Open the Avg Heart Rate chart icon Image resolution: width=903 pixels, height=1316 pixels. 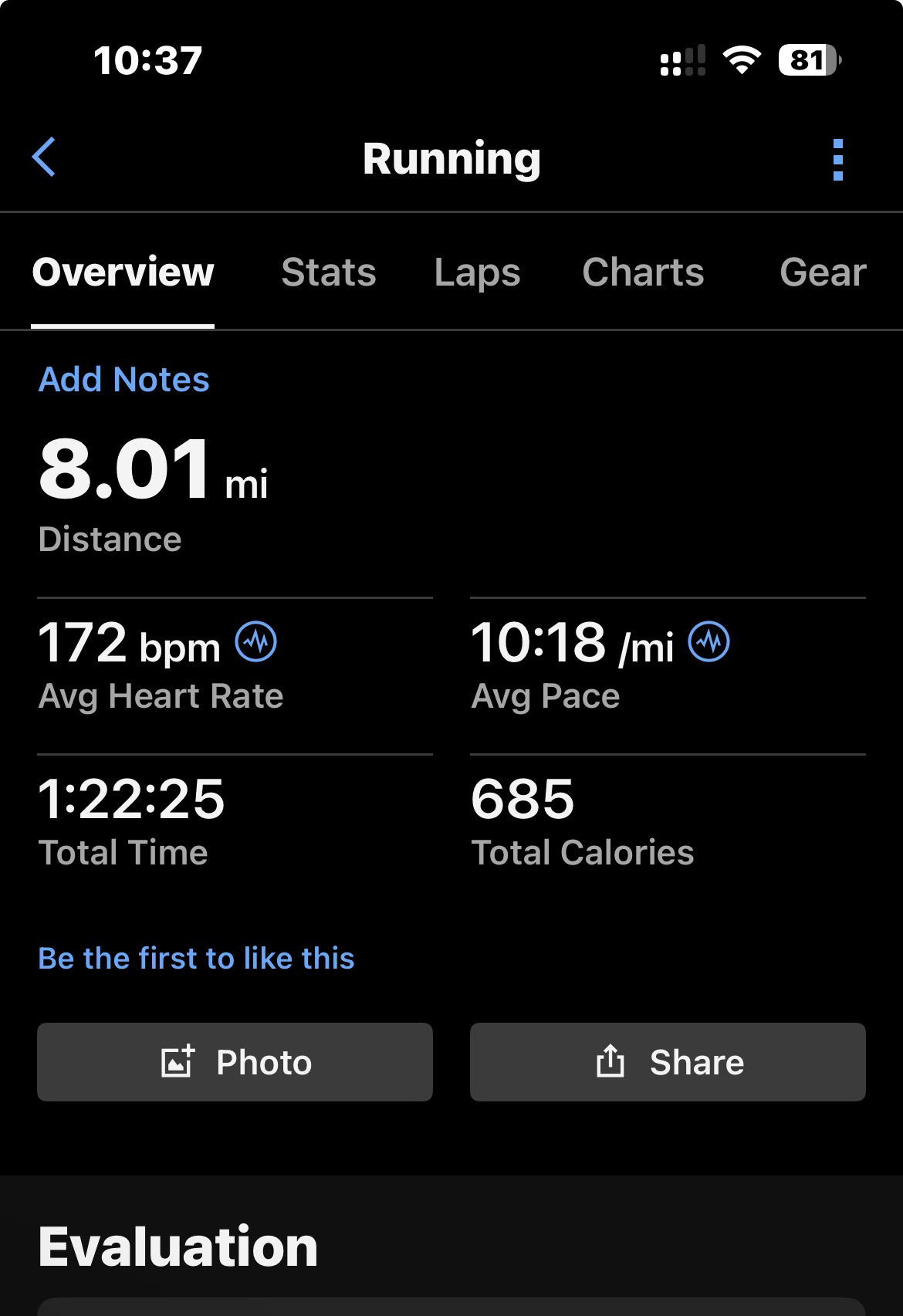click(x=256, y=642)
